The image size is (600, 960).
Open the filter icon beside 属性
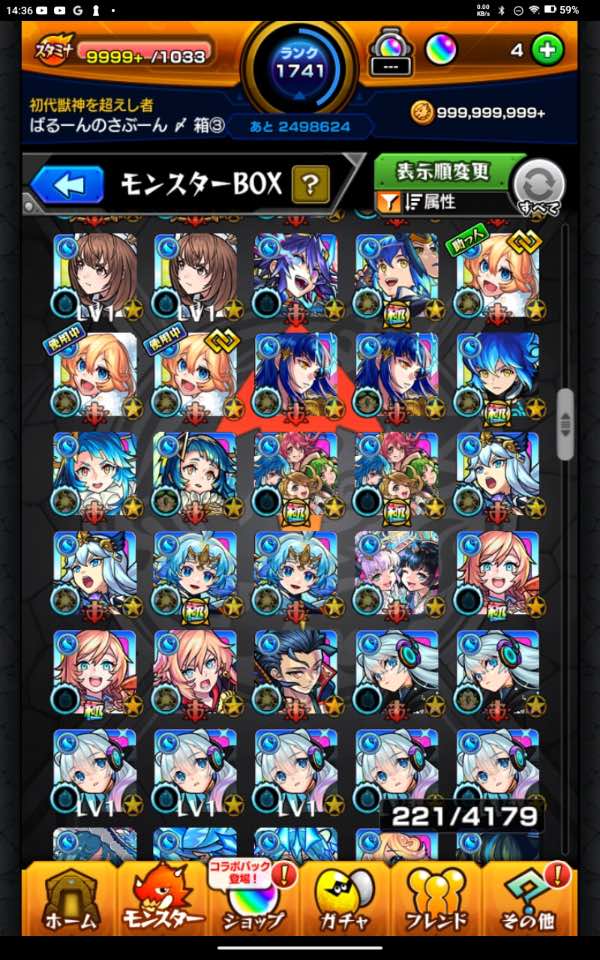[x=388, y=202]
